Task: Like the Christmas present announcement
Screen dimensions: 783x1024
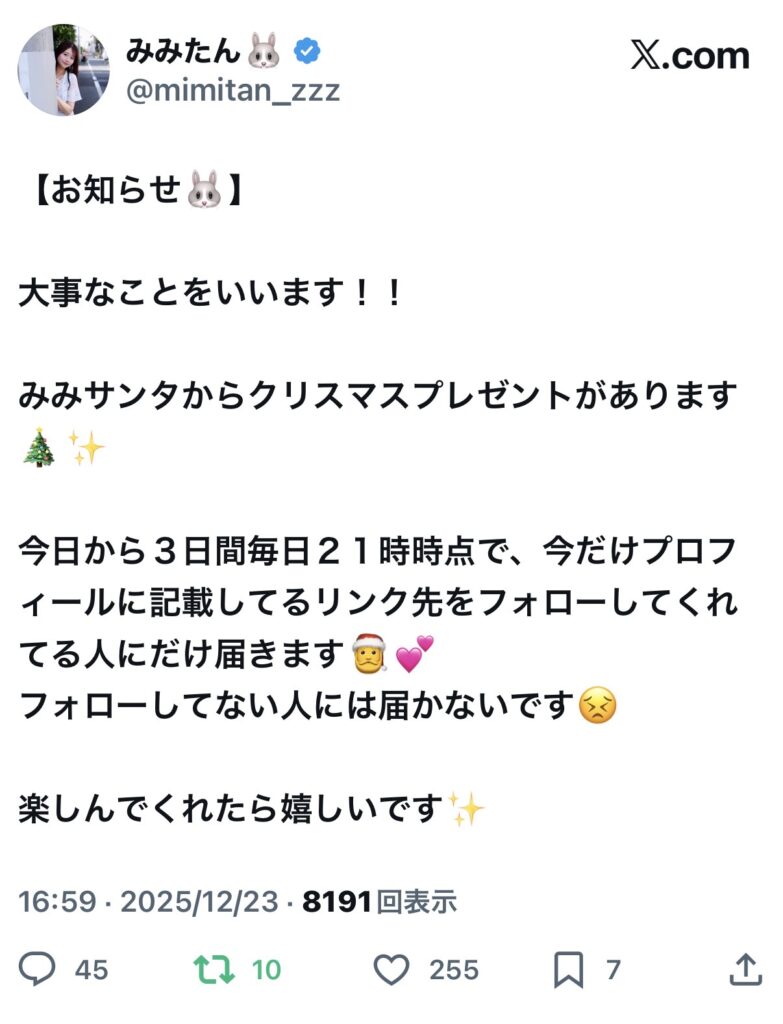Action: point(391,968)
